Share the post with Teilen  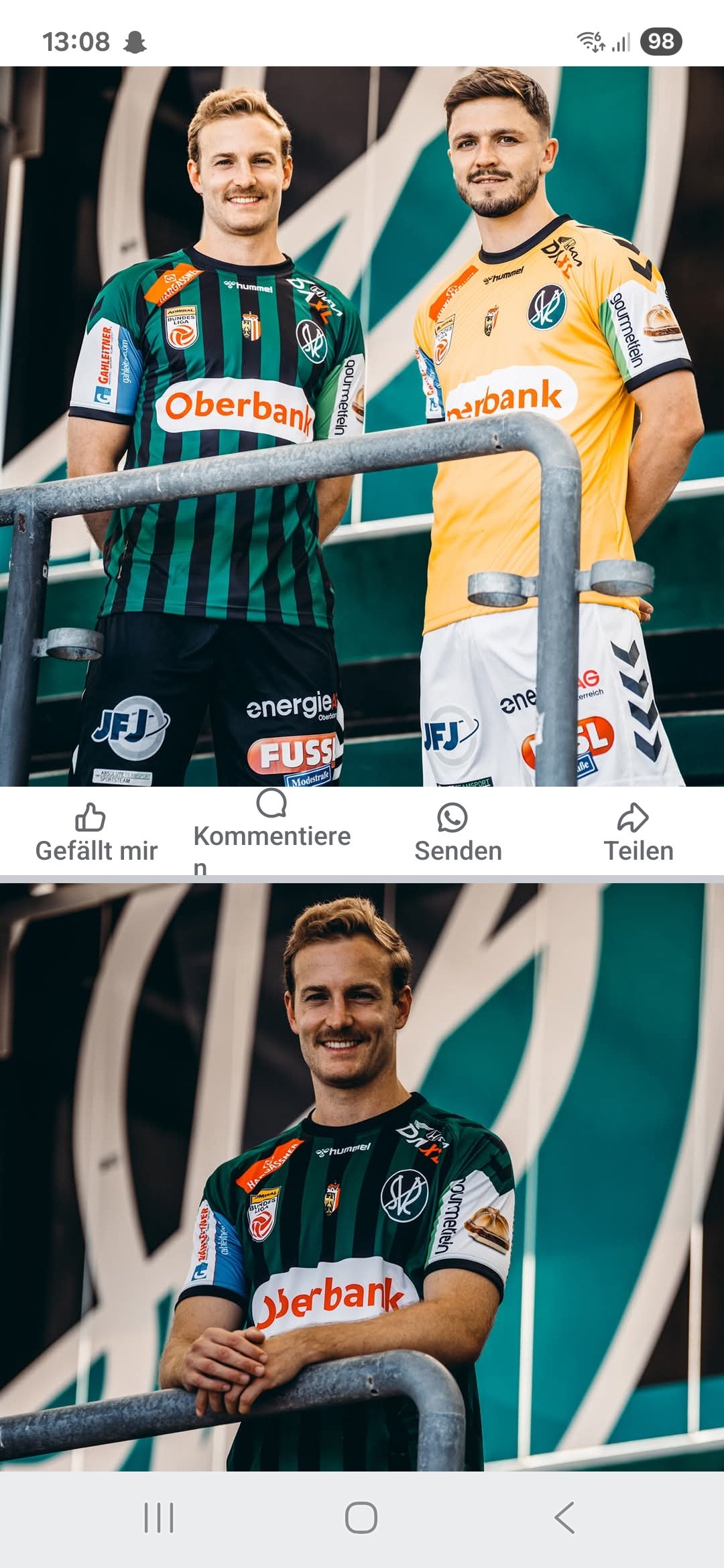[x=638, y=833]
